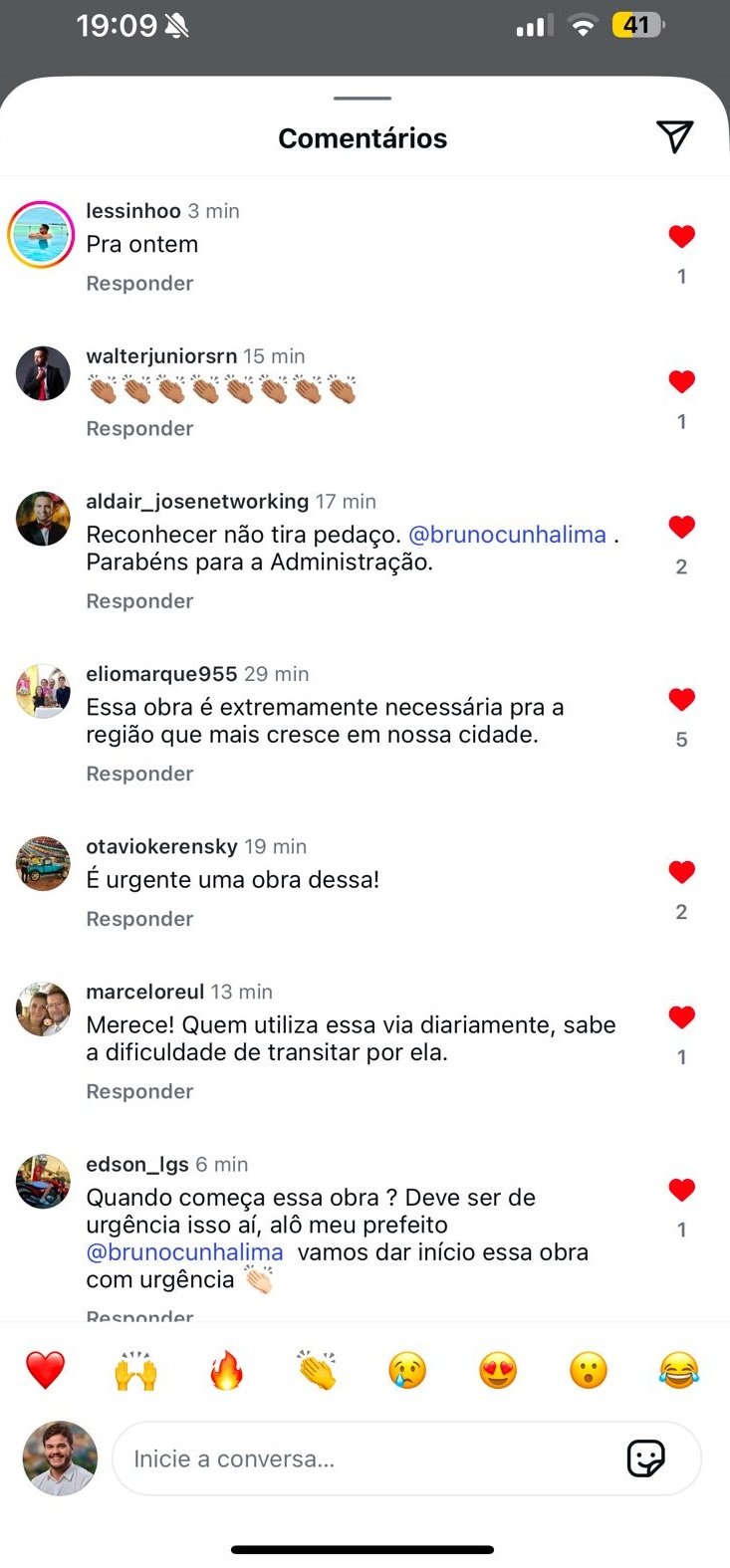
Task: Like eliomarque955's comment
Action: (681, 700)
